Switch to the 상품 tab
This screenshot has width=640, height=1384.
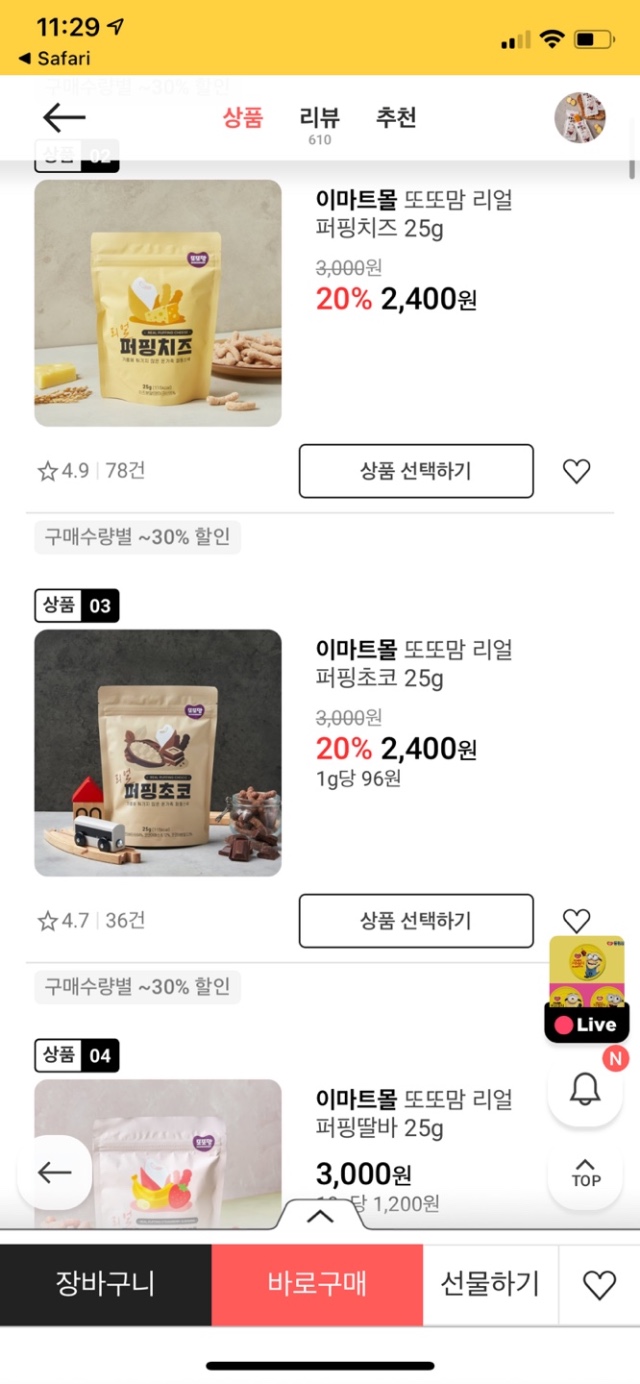(x=243, y=118)
